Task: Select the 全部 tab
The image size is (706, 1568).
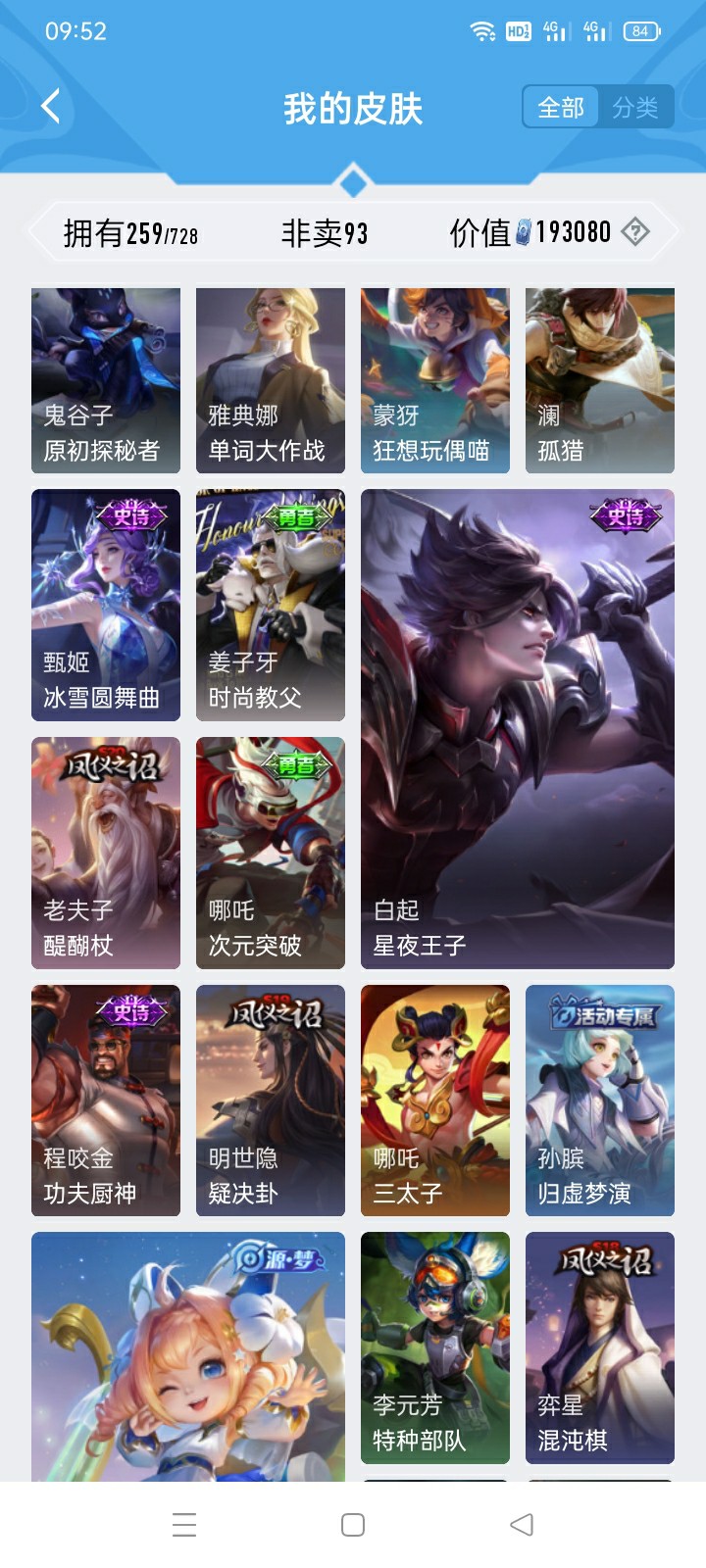Action: pos(561,107)
